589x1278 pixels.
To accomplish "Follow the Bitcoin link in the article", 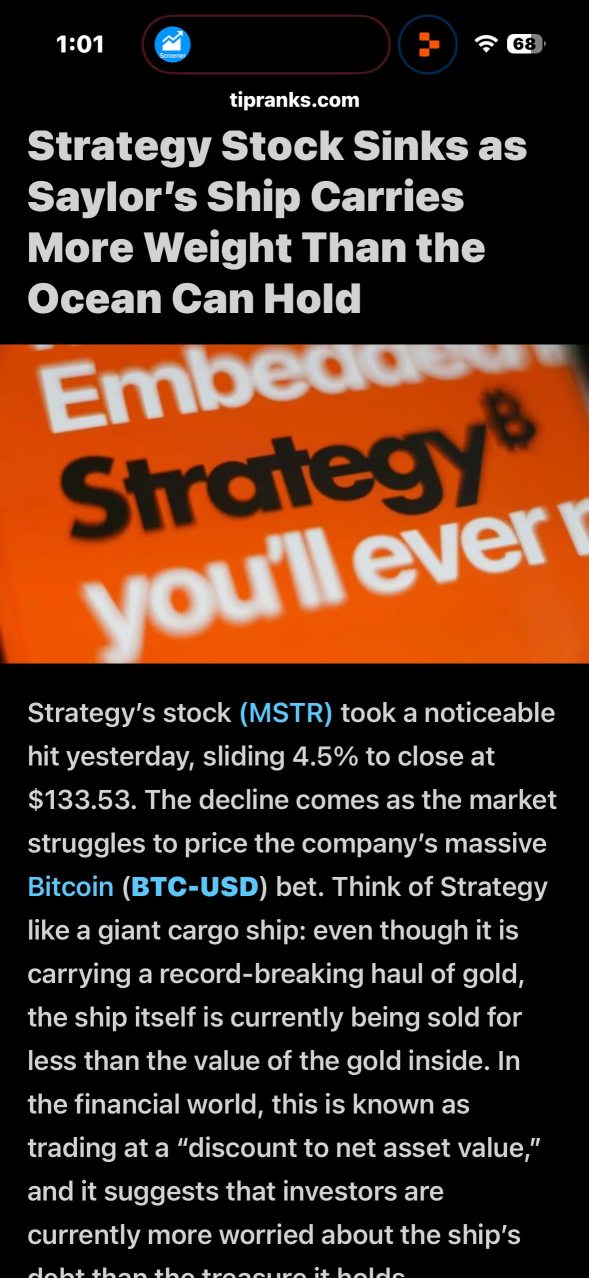I will (70, 887).
